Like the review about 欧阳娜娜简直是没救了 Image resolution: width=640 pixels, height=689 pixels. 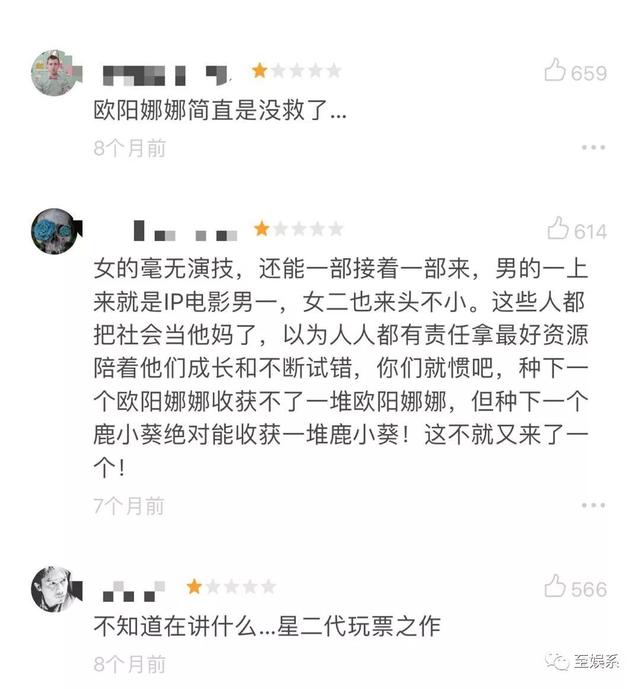click(556, 71)
